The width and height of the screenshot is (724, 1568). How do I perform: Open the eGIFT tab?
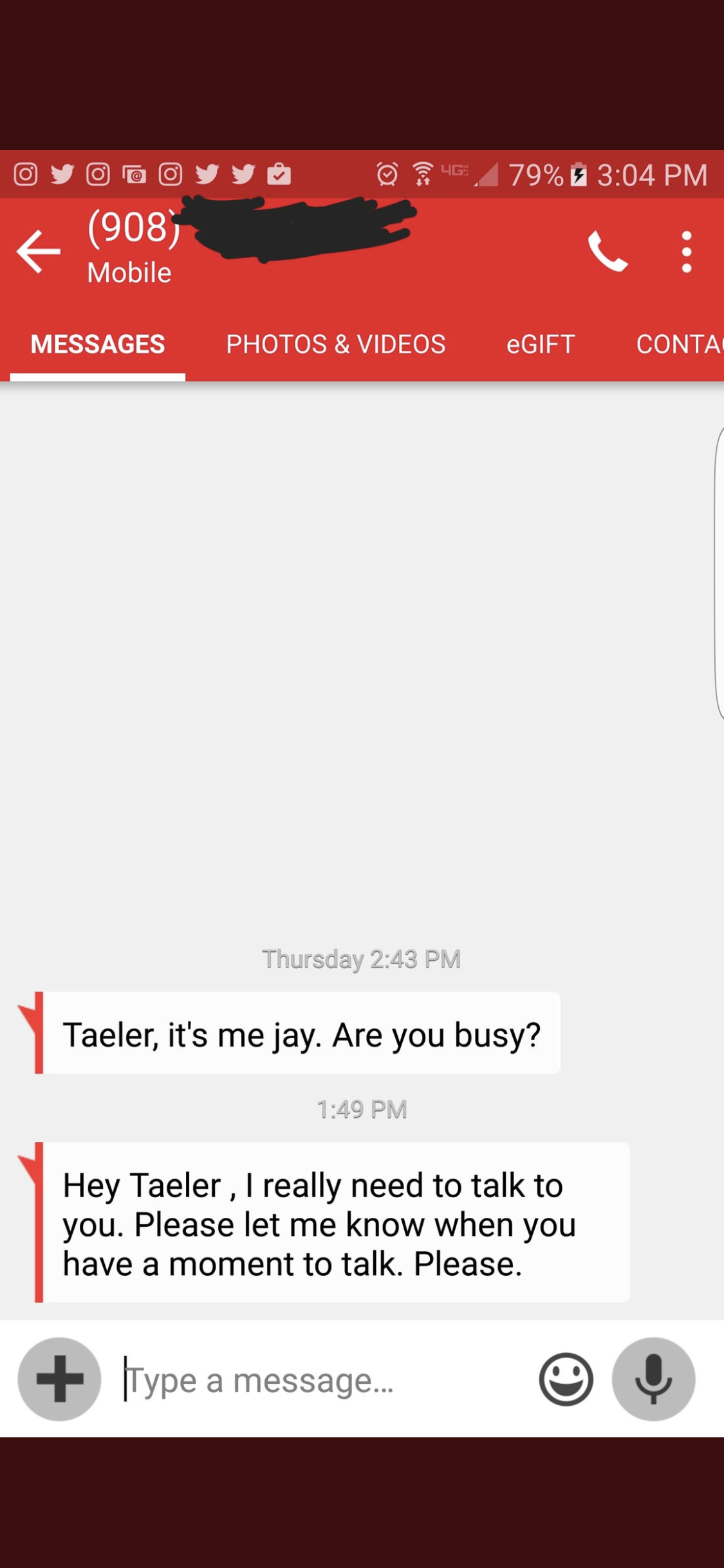click(541, 344)
